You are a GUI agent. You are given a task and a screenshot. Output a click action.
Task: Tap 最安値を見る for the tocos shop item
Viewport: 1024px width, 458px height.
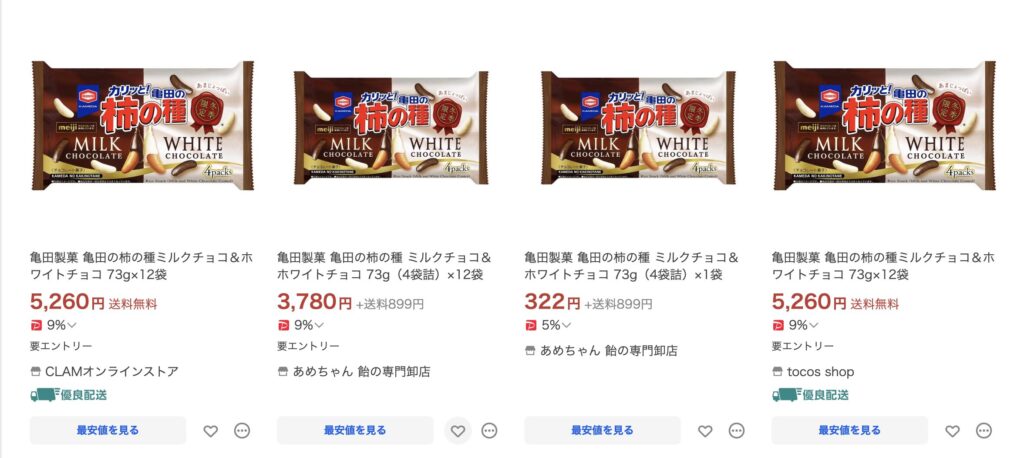[849, 430]
